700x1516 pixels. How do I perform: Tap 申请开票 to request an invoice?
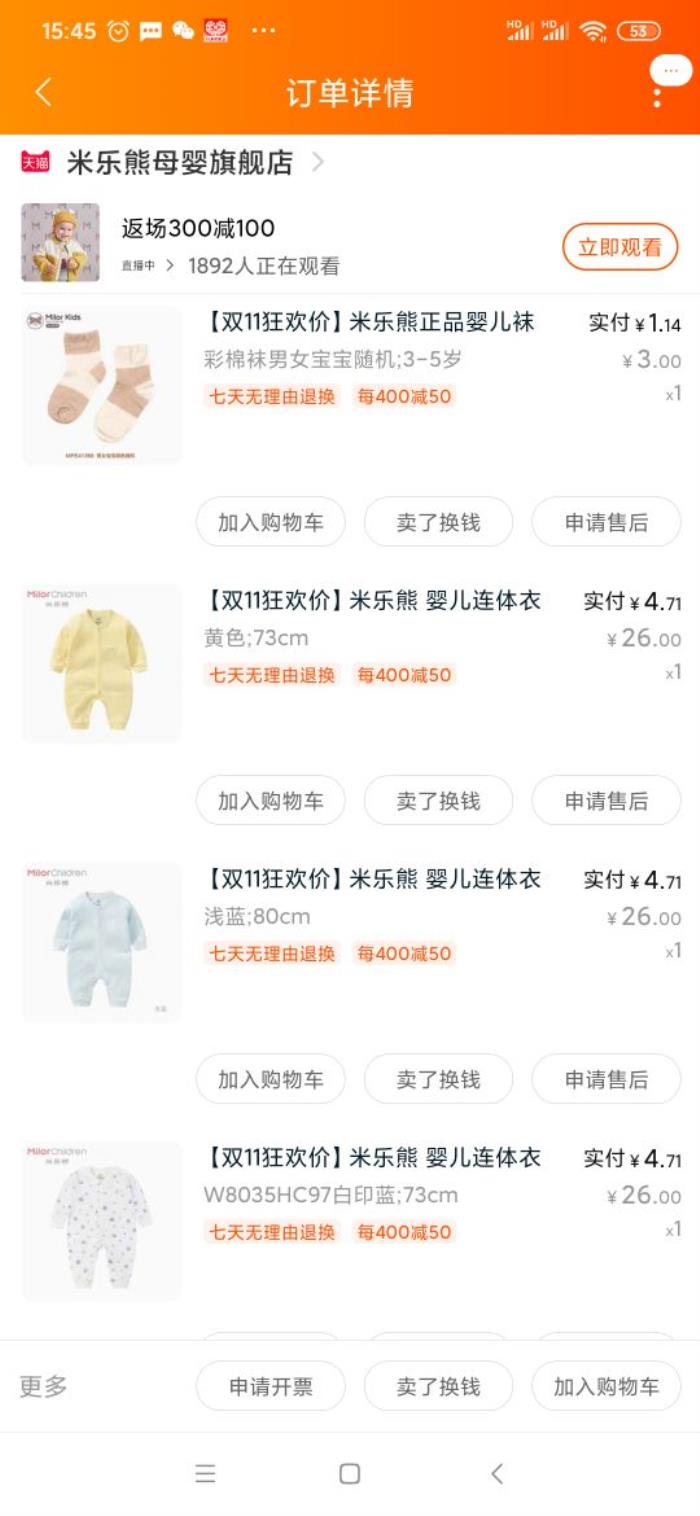tap(270, 1387)
